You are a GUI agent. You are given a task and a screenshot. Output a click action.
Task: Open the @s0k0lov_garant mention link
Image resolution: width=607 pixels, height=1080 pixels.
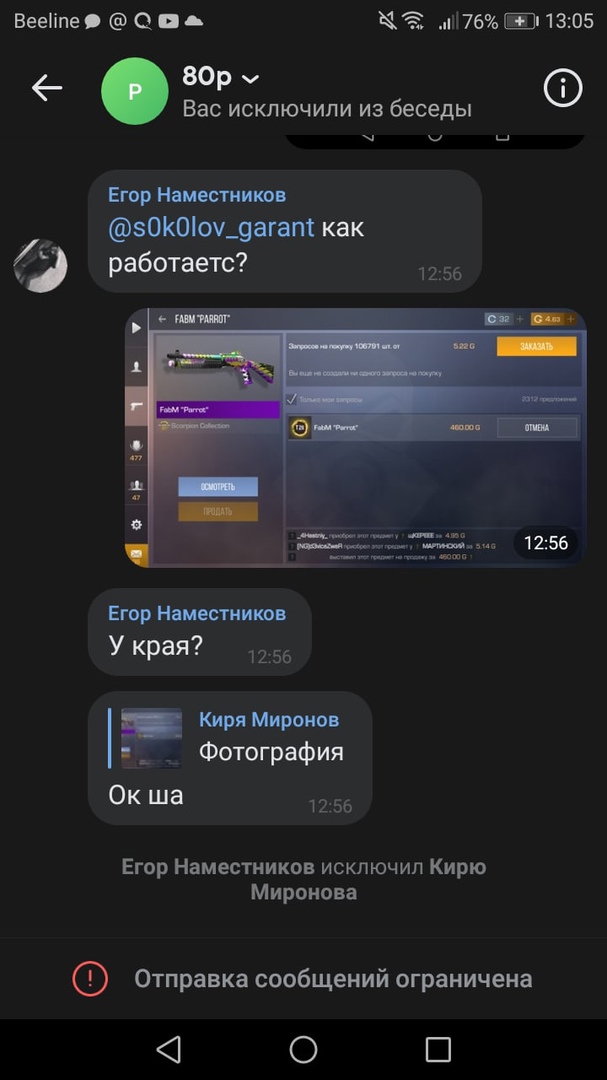click(x=211, y=227)
